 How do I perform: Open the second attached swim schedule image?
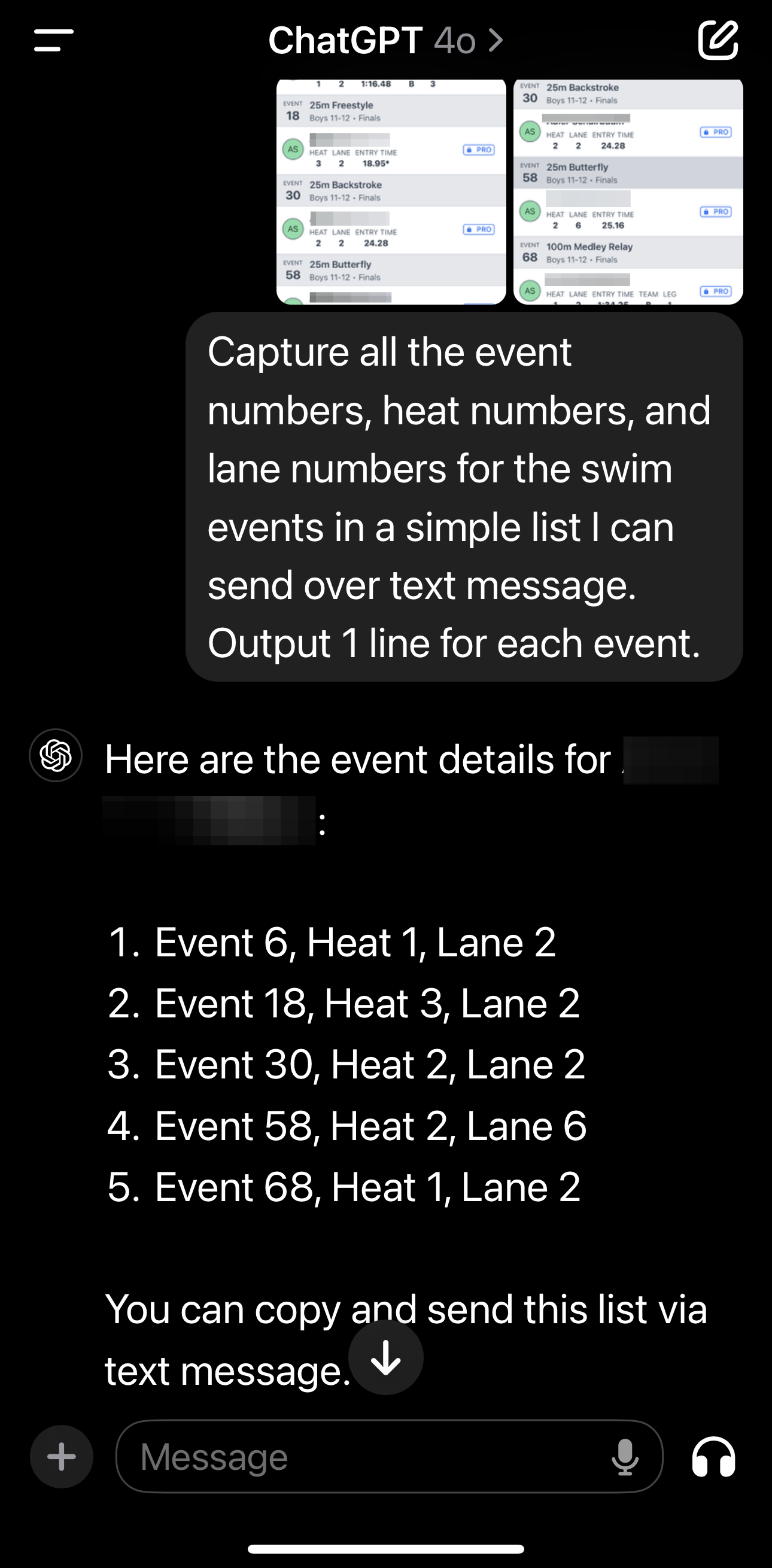[628, 192]
